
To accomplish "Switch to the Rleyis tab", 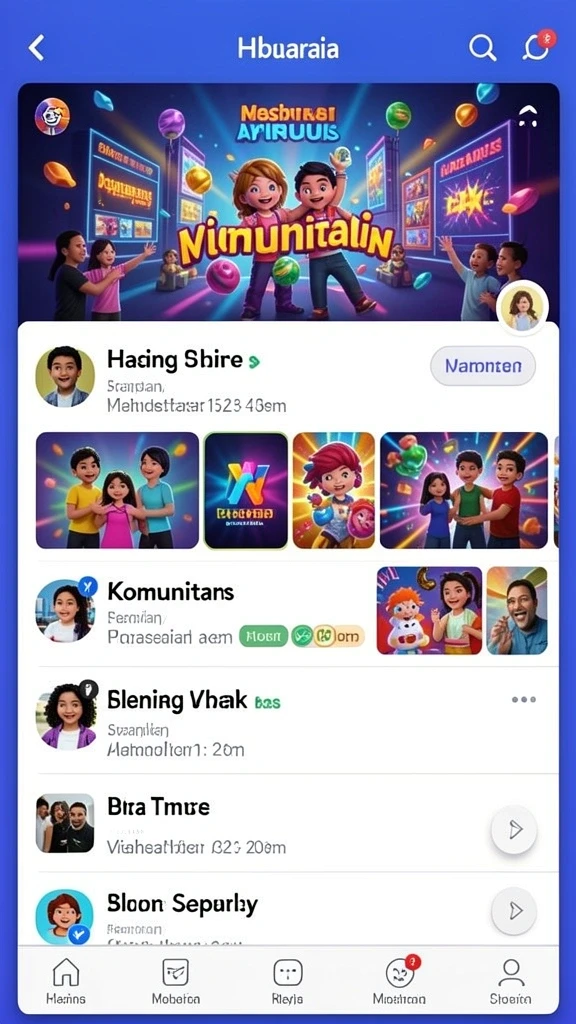I will tap(287, 981).
